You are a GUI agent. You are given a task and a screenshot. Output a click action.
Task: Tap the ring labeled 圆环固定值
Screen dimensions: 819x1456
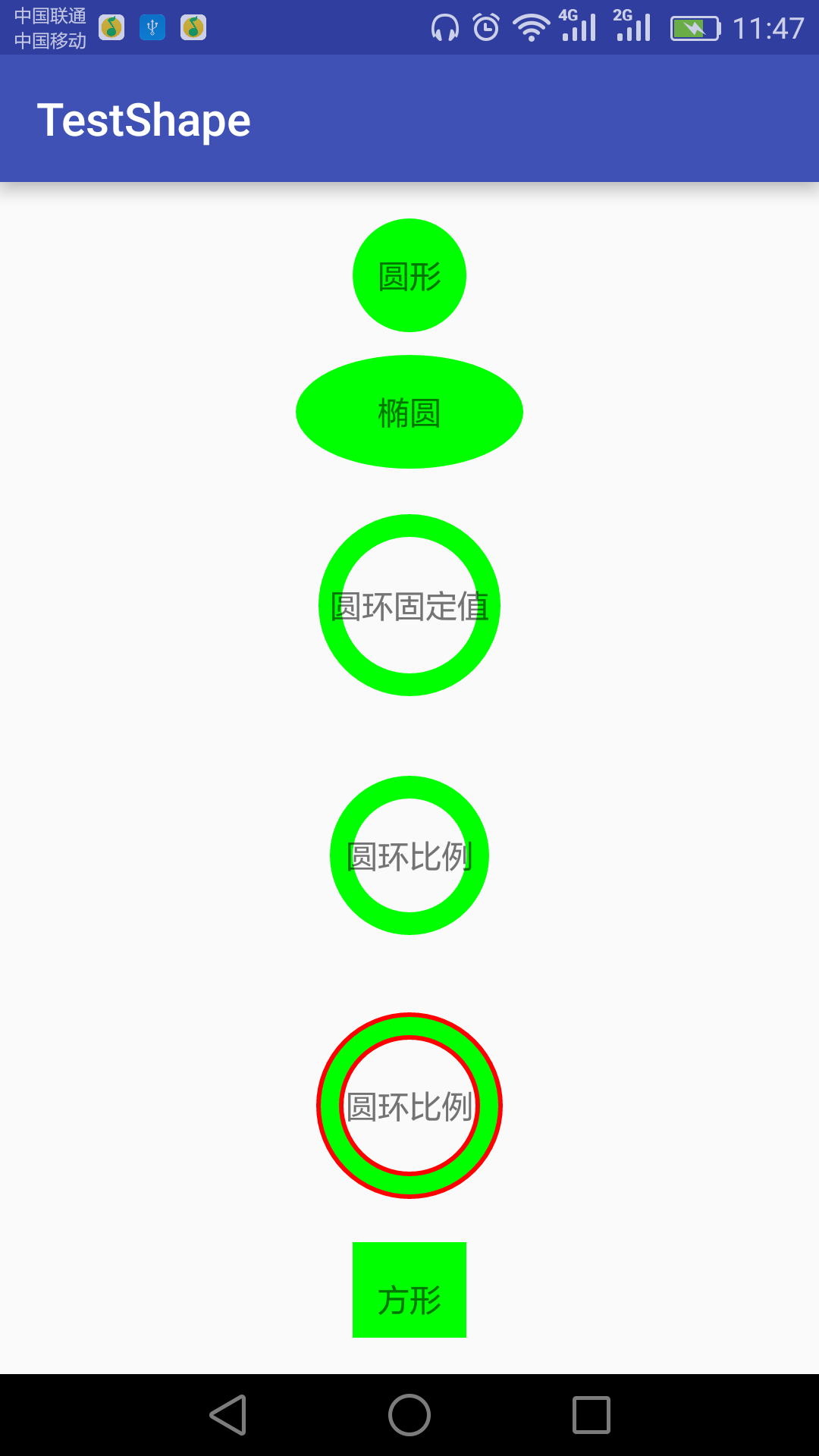pos(409,605)
